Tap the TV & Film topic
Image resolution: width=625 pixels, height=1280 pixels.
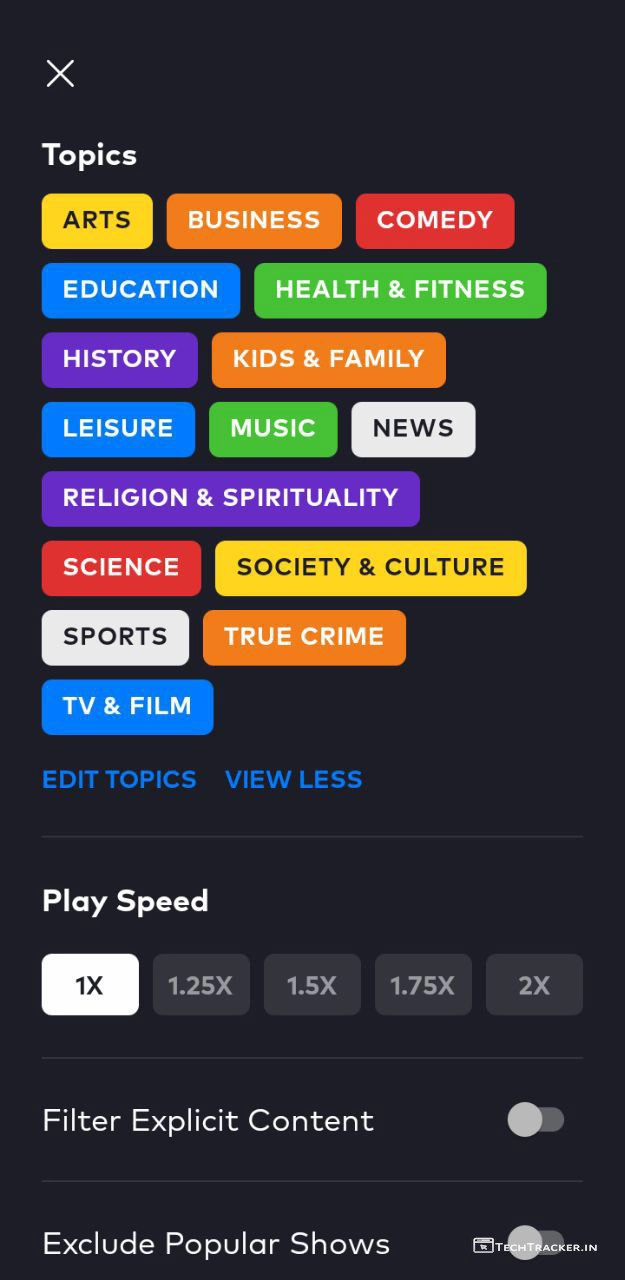pyautogui.click(x=127, y=706)
